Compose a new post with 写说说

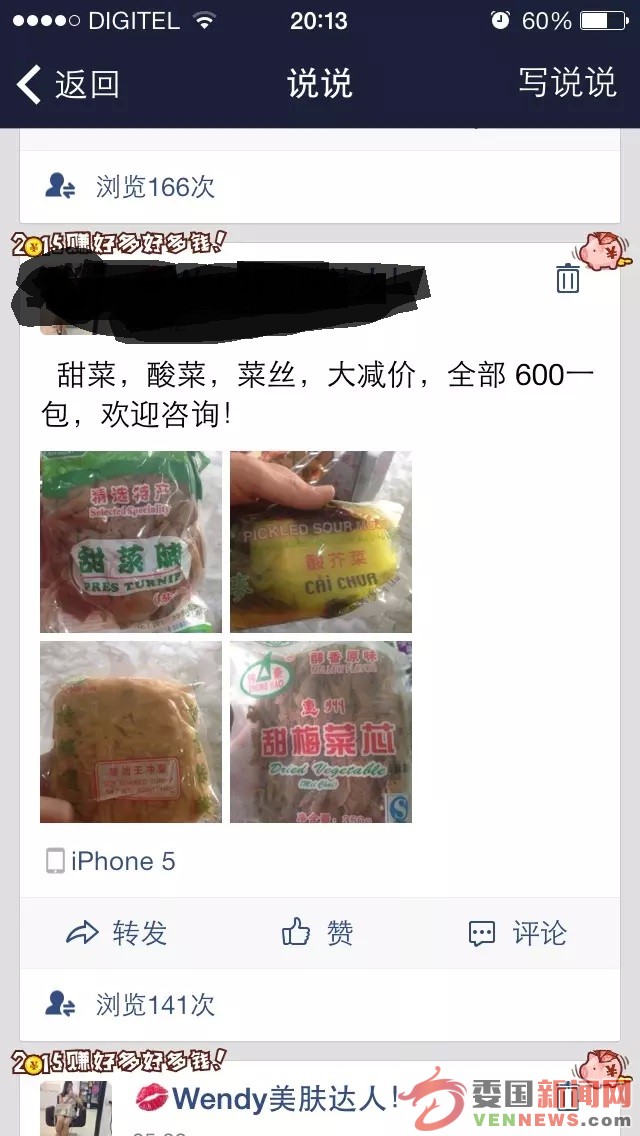566,83
